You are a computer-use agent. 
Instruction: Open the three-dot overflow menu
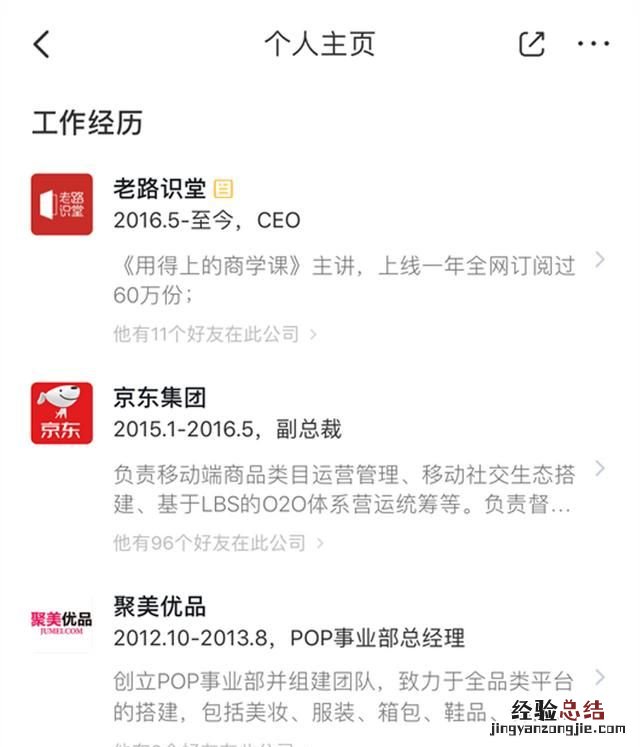tap(593, 44)
